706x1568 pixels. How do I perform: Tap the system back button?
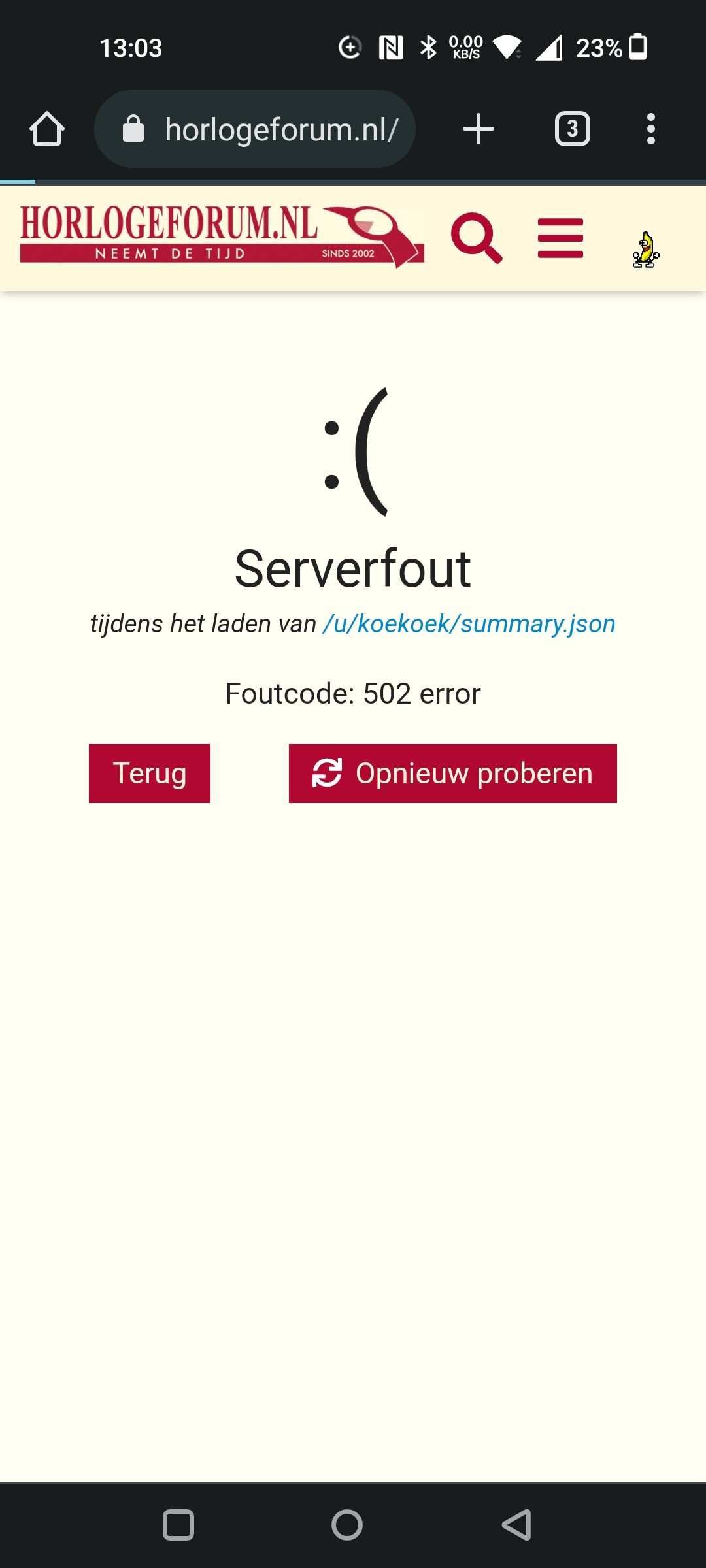[x=517, y=1525]
